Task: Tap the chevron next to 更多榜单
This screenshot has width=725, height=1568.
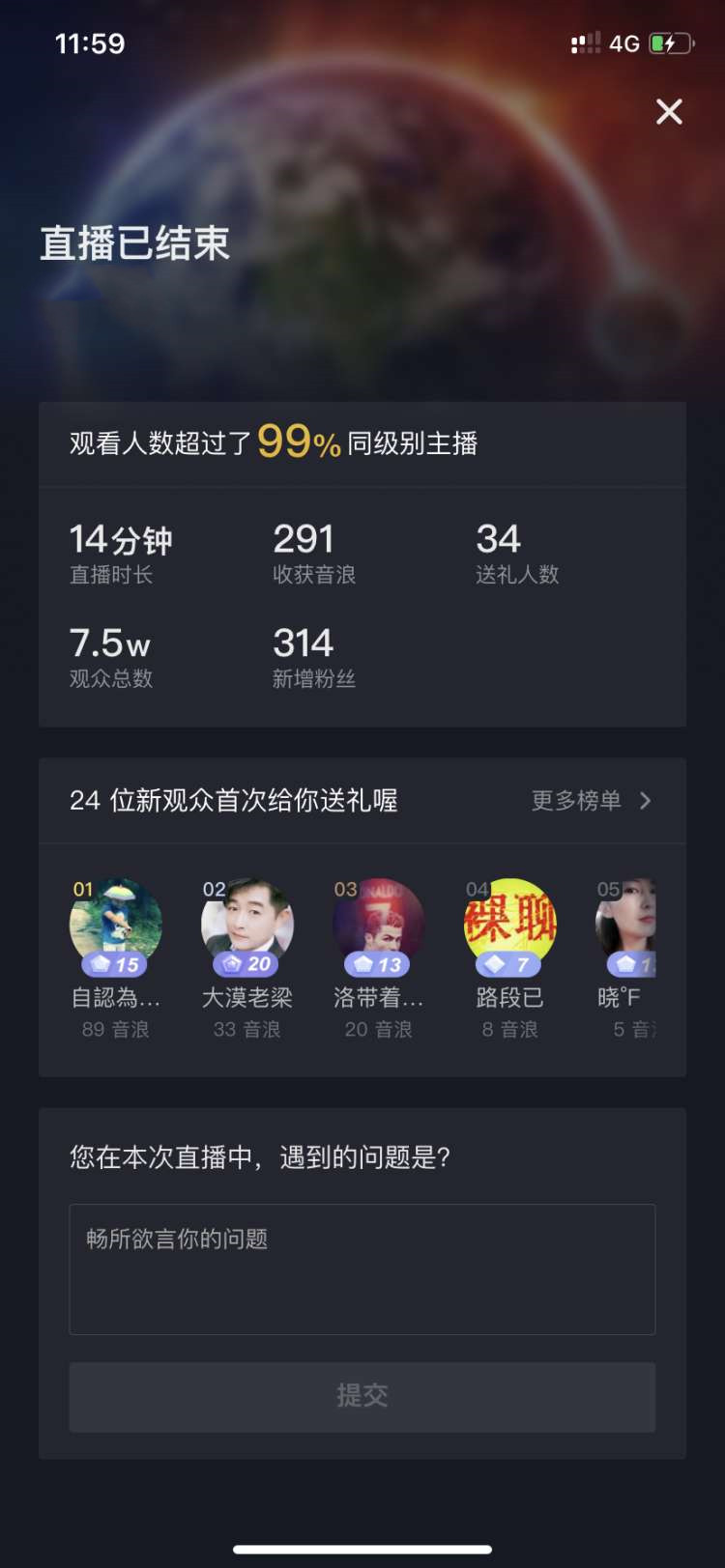Action: [646, 801]
